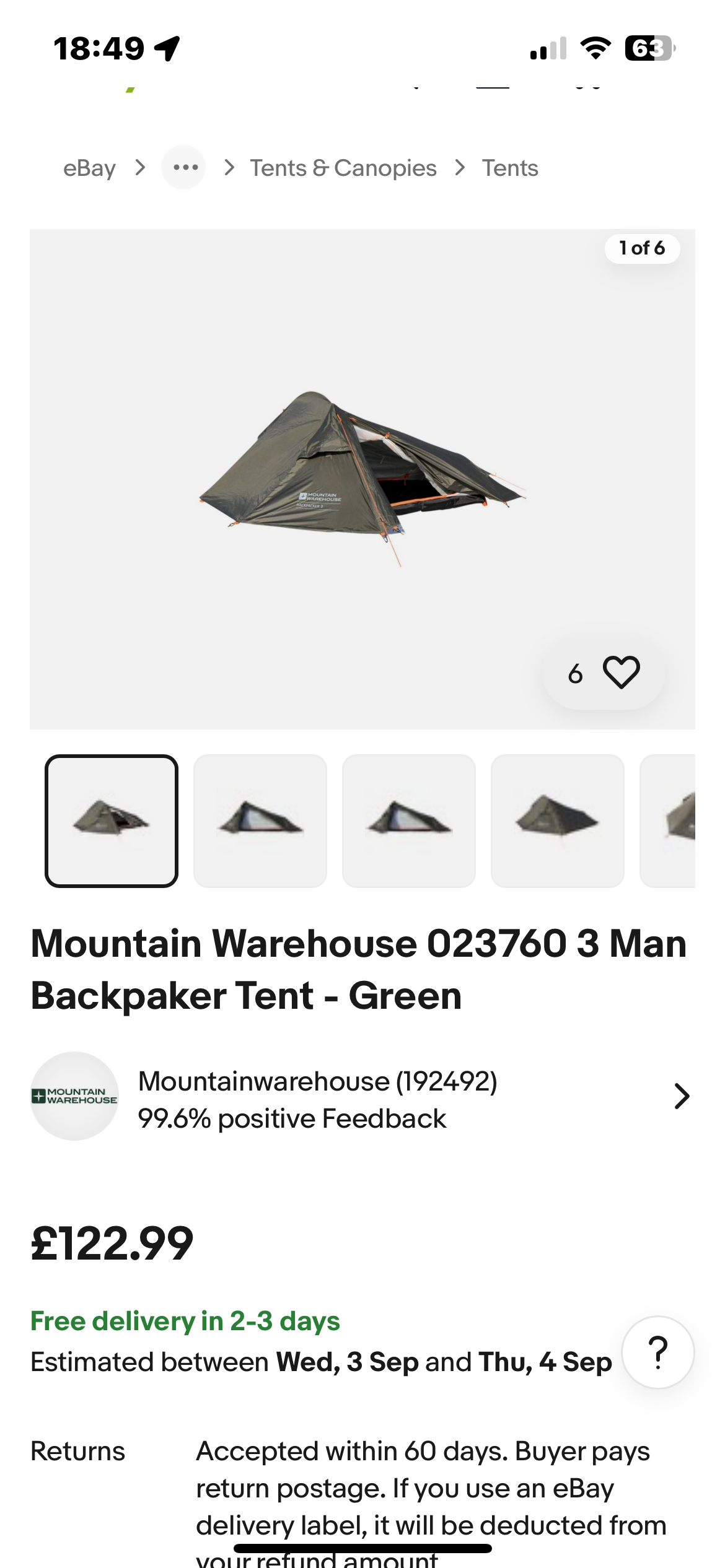Select the fifth tent thumbnail
This screenshot has width=725, height=1568.
[x=669, y=821]
